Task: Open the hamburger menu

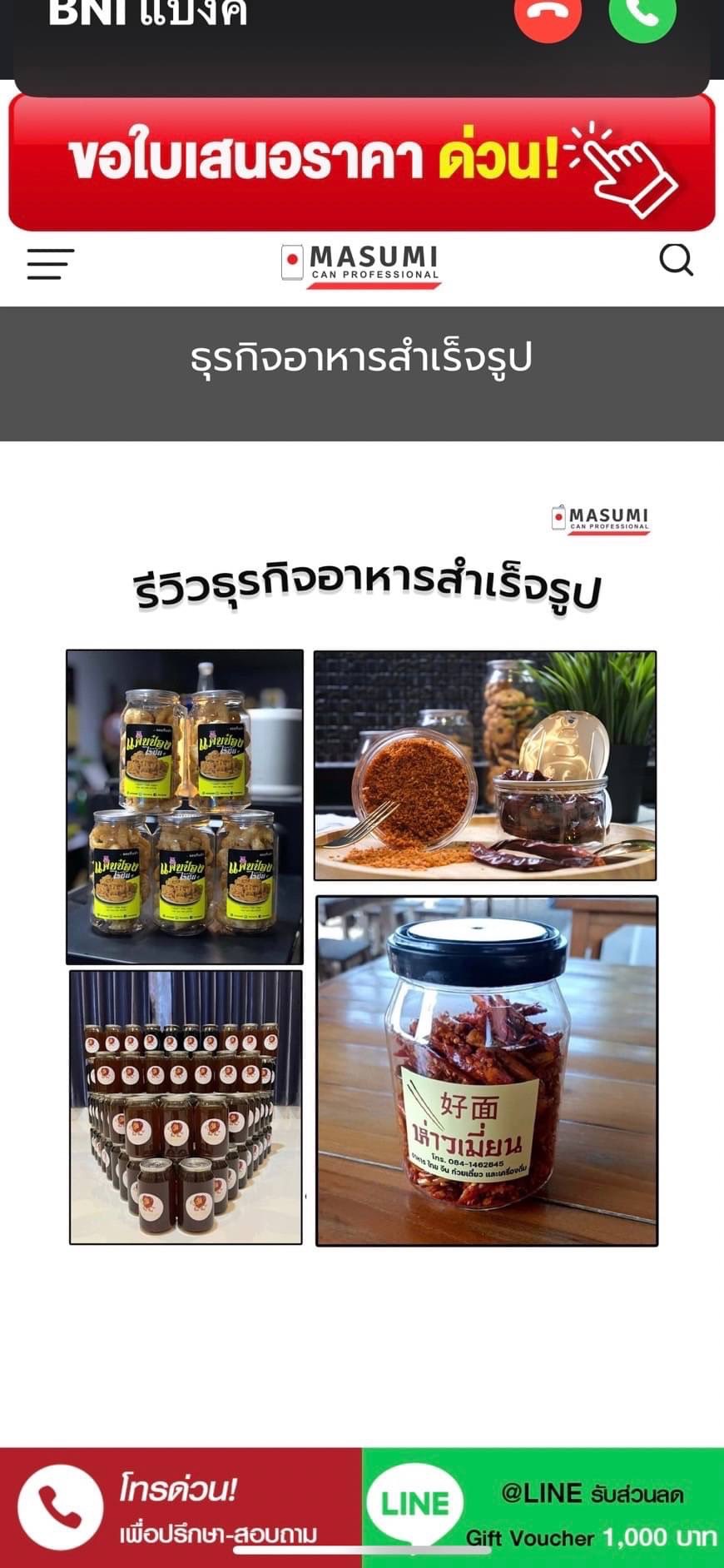Action: [51, 264]
